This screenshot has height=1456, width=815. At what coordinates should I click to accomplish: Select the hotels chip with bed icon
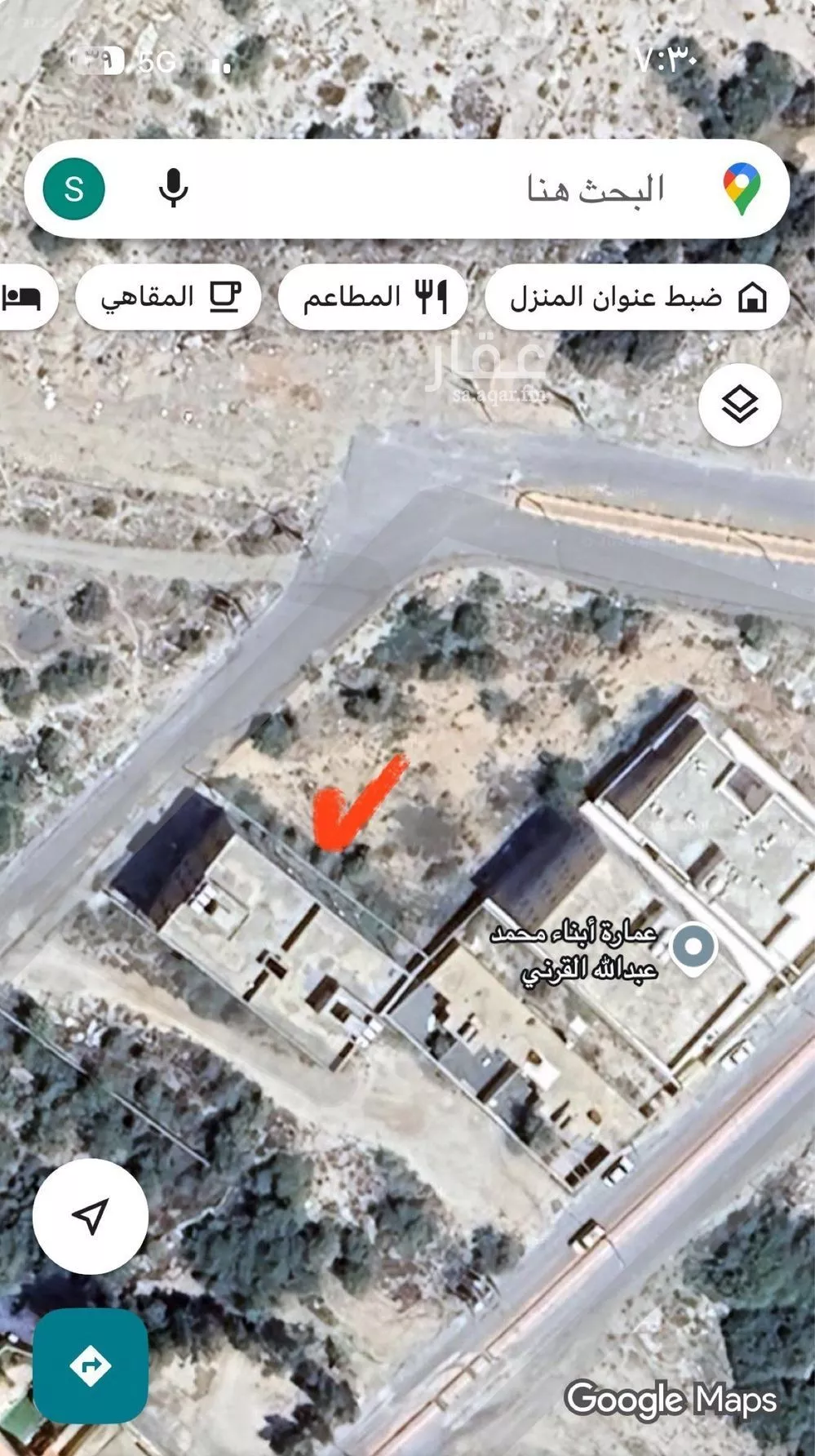pyautogui.click(x=24, y=297)
